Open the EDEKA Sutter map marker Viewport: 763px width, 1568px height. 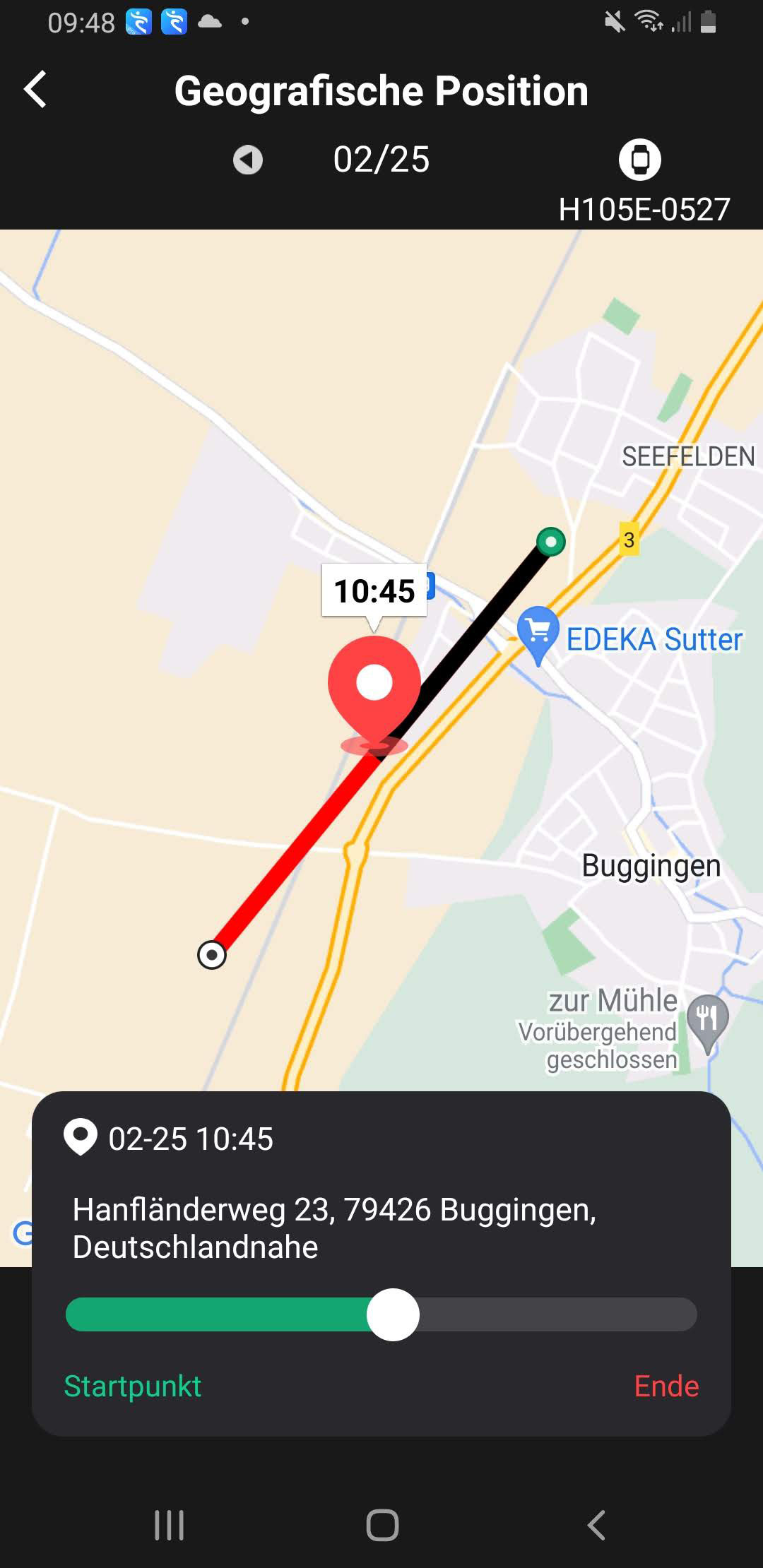click(x=538, y=631)
